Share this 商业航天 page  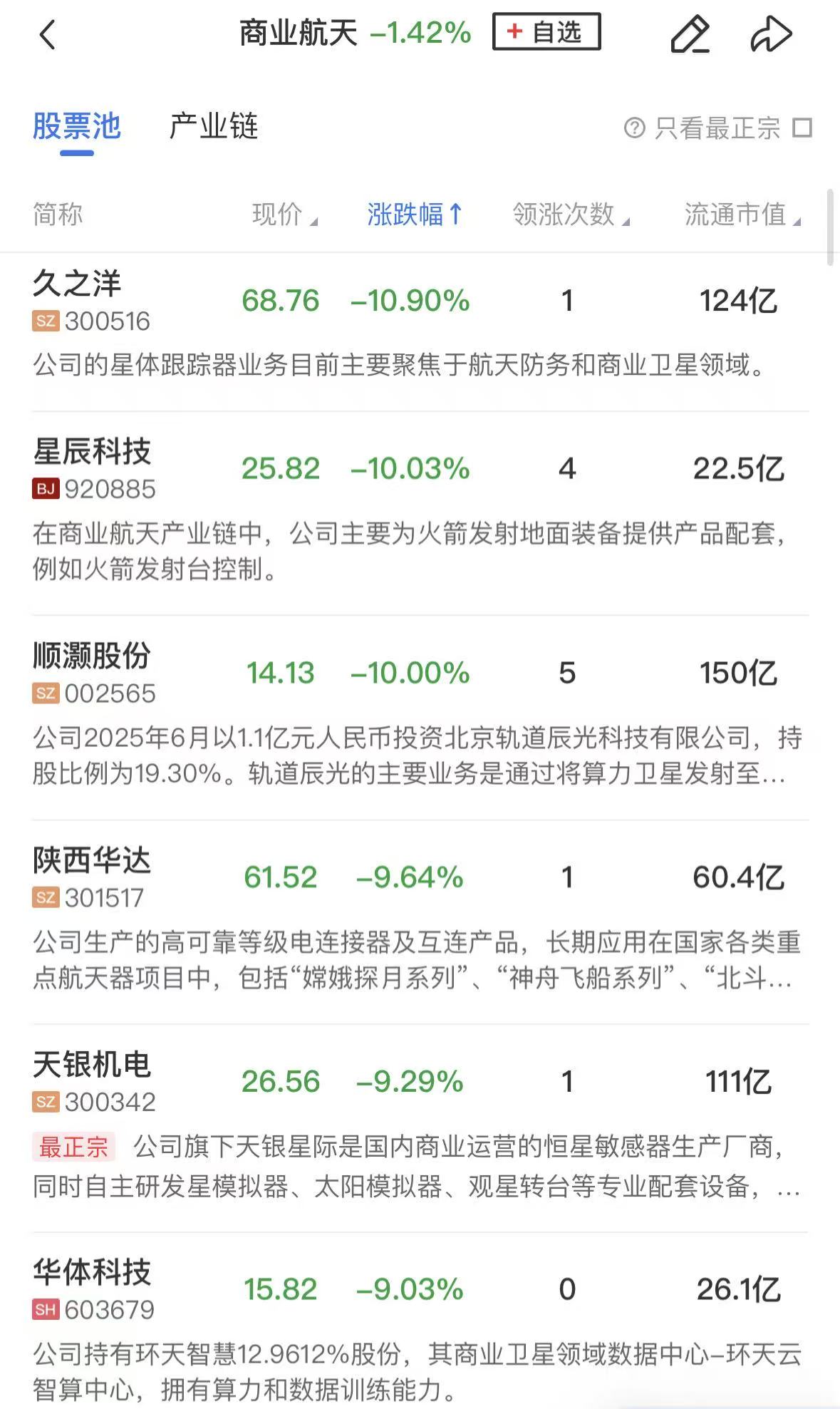click(771, 34)
